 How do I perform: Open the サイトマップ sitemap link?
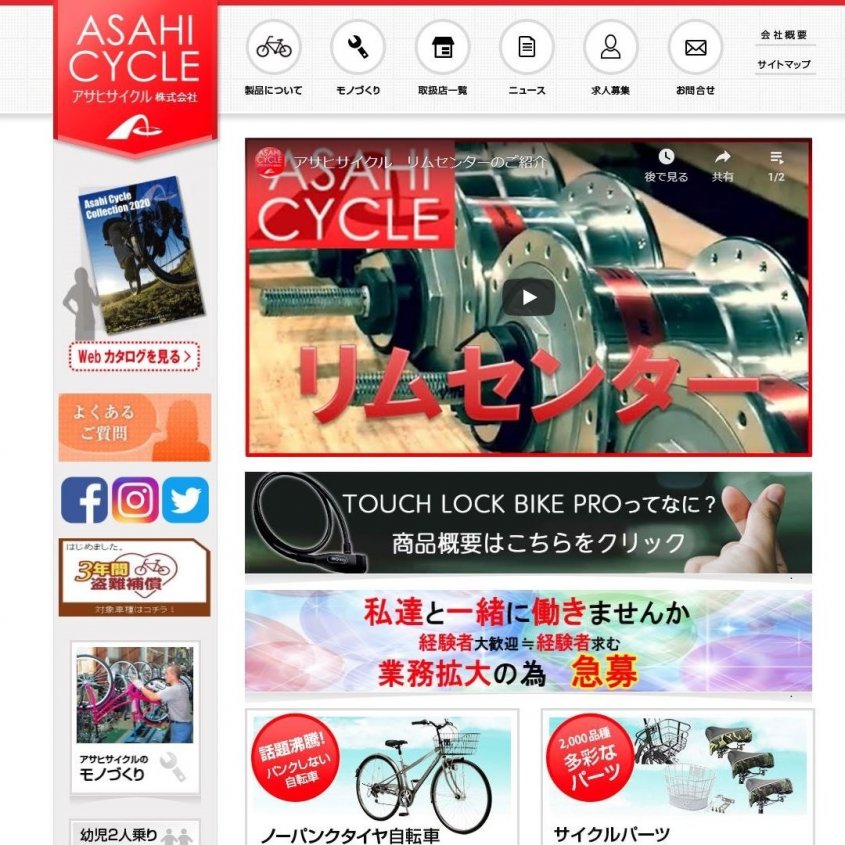(x=783, y=64)
